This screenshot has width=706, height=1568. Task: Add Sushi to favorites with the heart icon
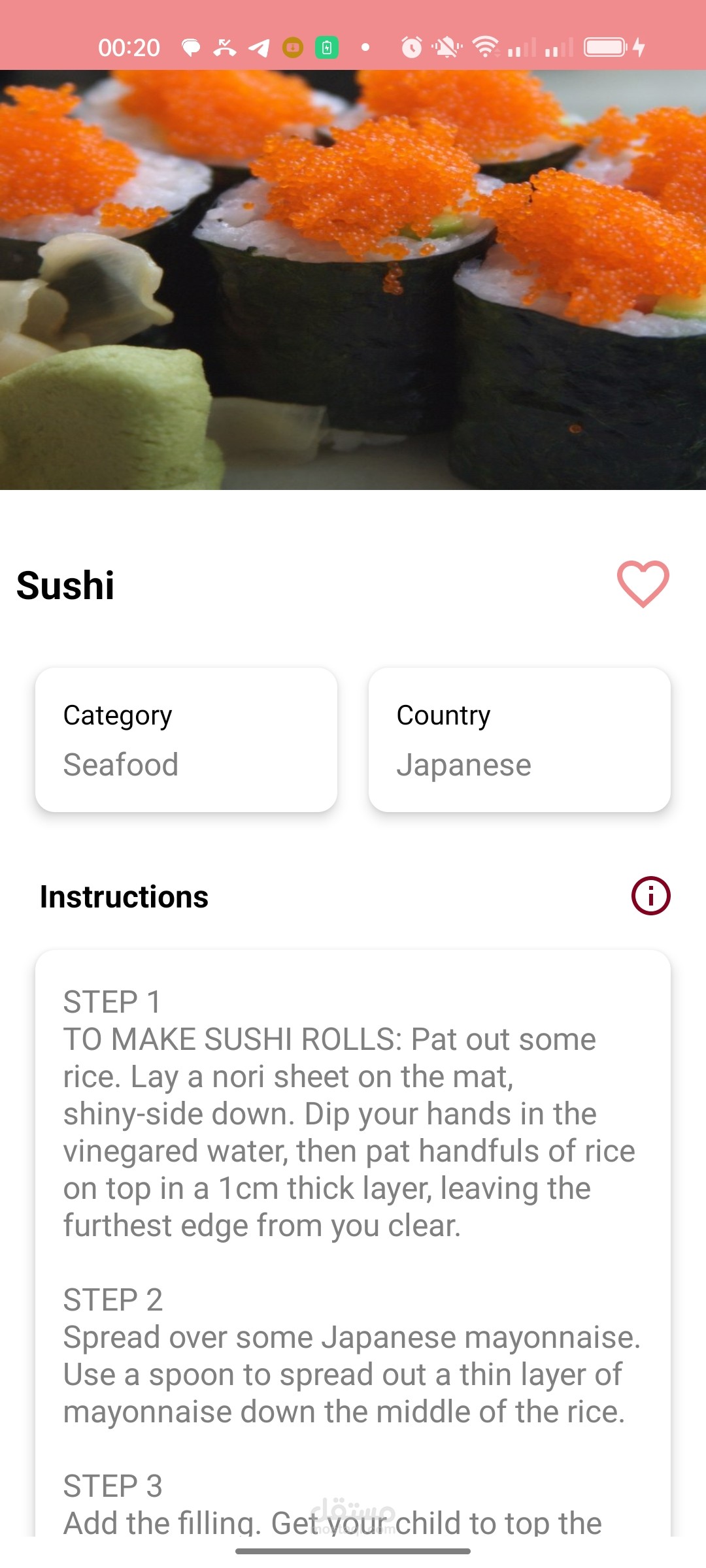pos(643,583)
